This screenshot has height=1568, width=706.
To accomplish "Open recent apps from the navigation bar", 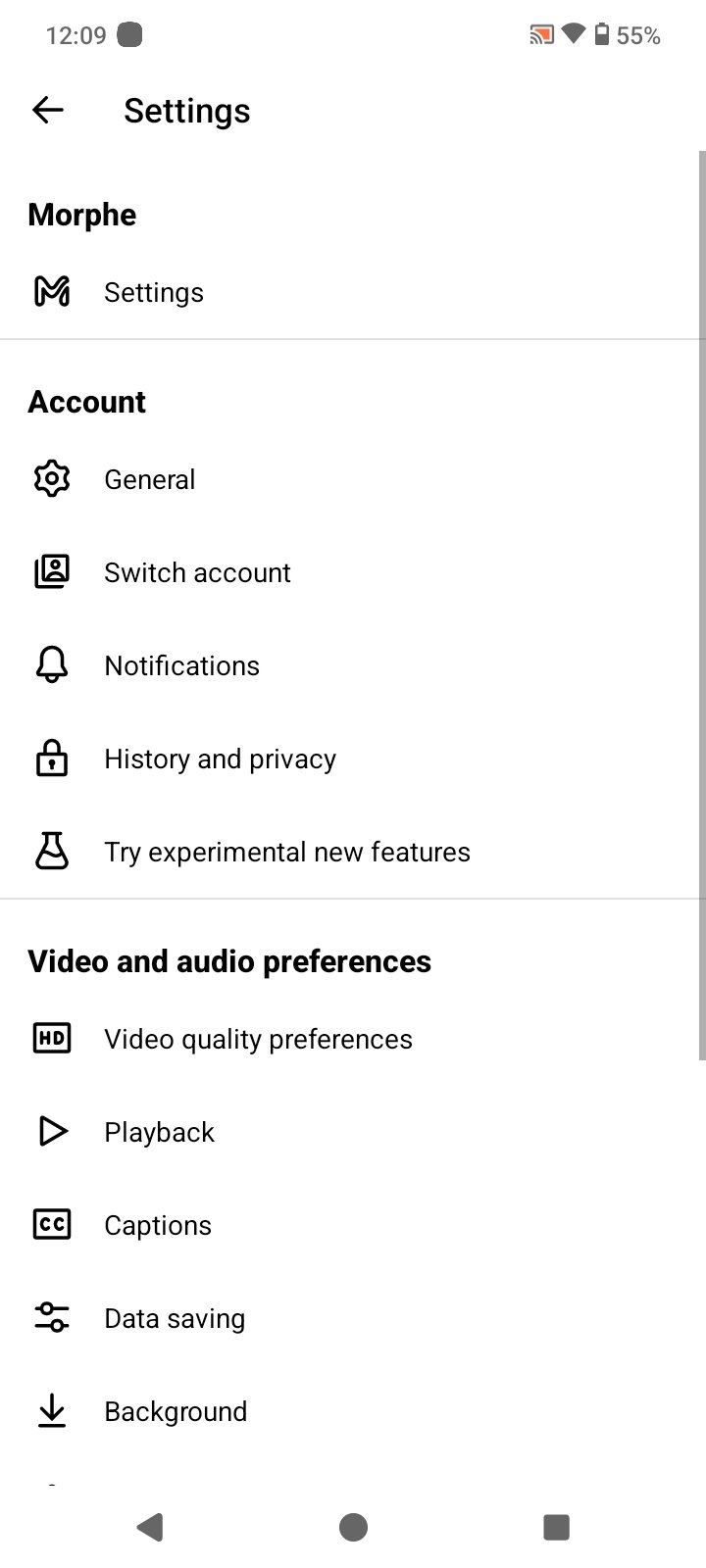I will click(x=556, y=1527).
